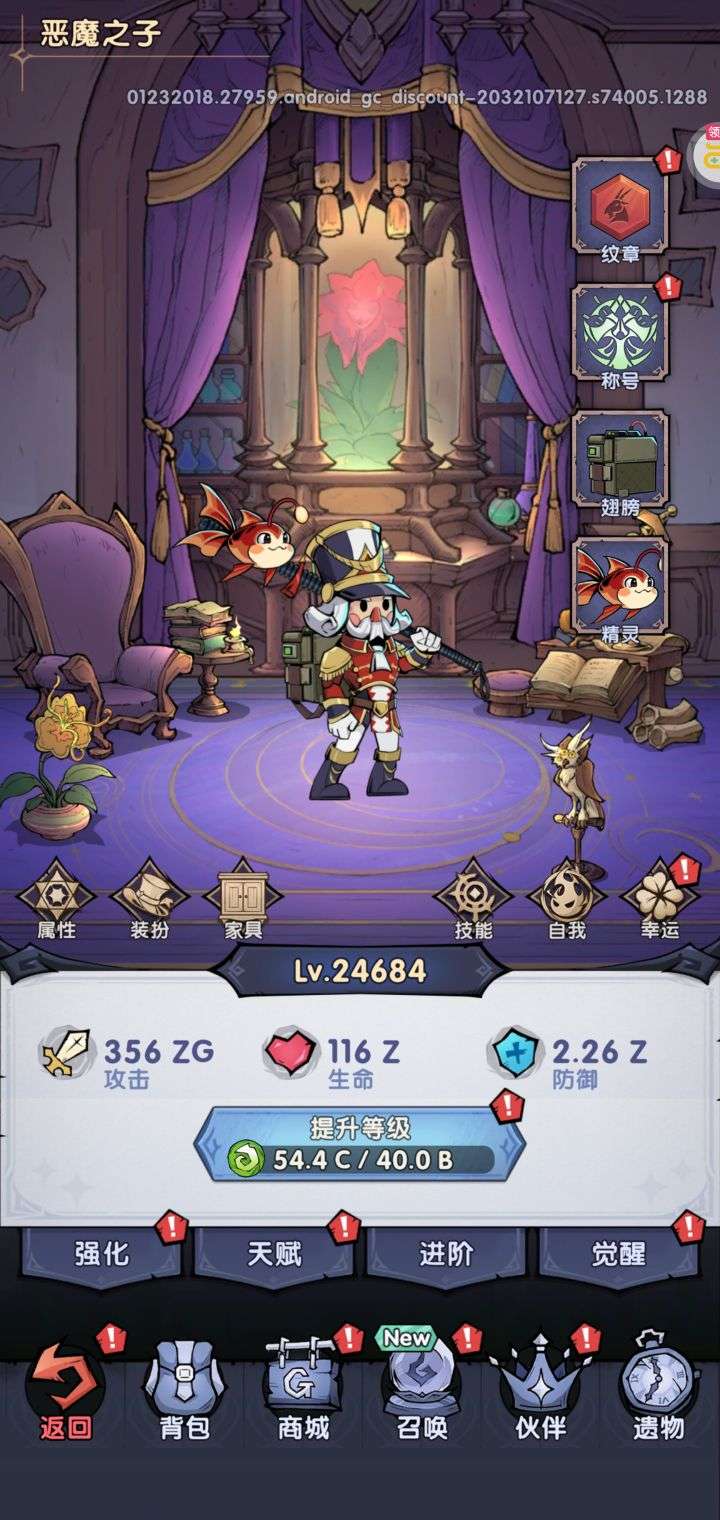Open the 召唤 summon screen
The image size is (720, 1520).
421,1390
